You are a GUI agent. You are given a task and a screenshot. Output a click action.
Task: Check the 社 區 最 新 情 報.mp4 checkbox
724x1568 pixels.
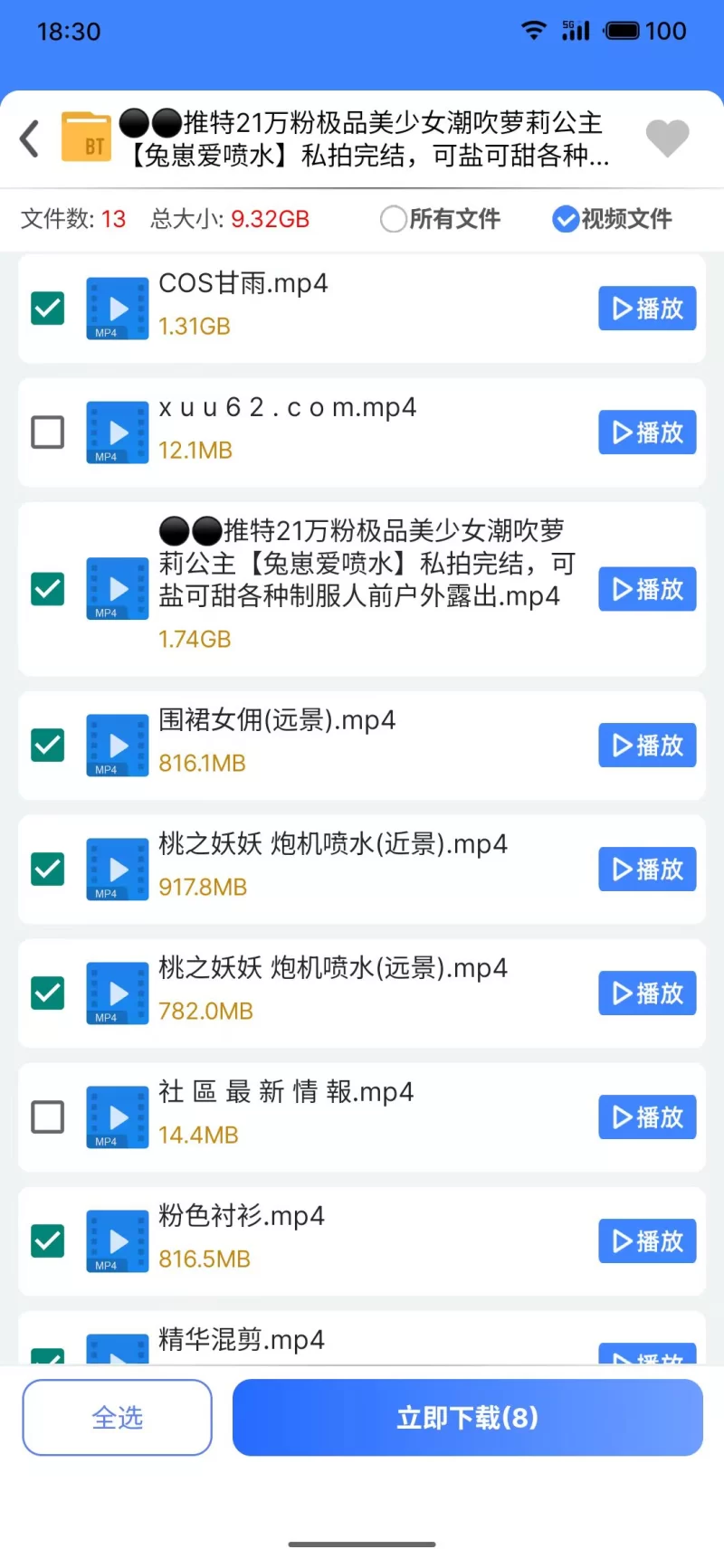(x=48, y=1117)
